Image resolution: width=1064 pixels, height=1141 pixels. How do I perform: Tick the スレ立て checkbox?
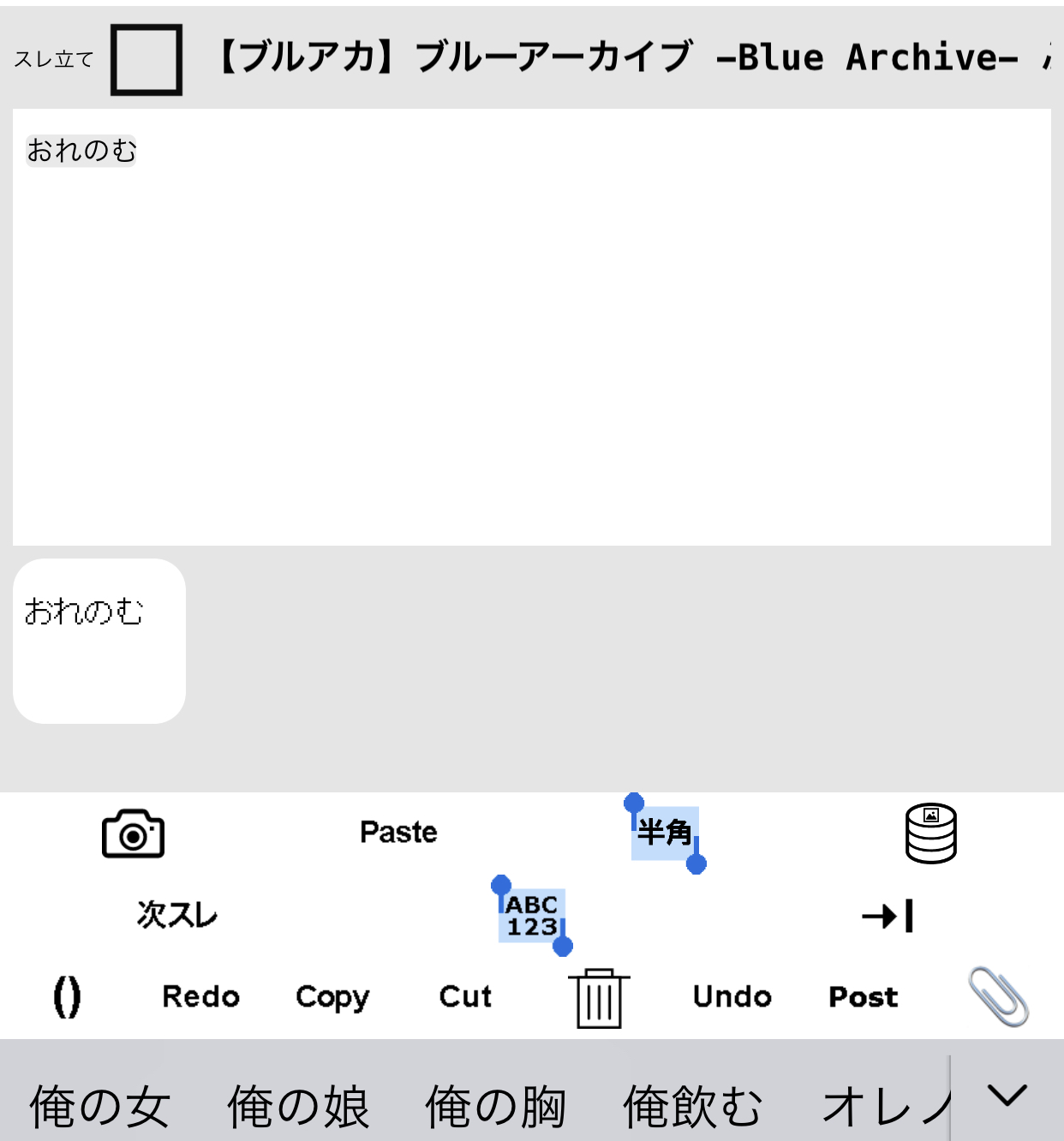pos(146,59)
